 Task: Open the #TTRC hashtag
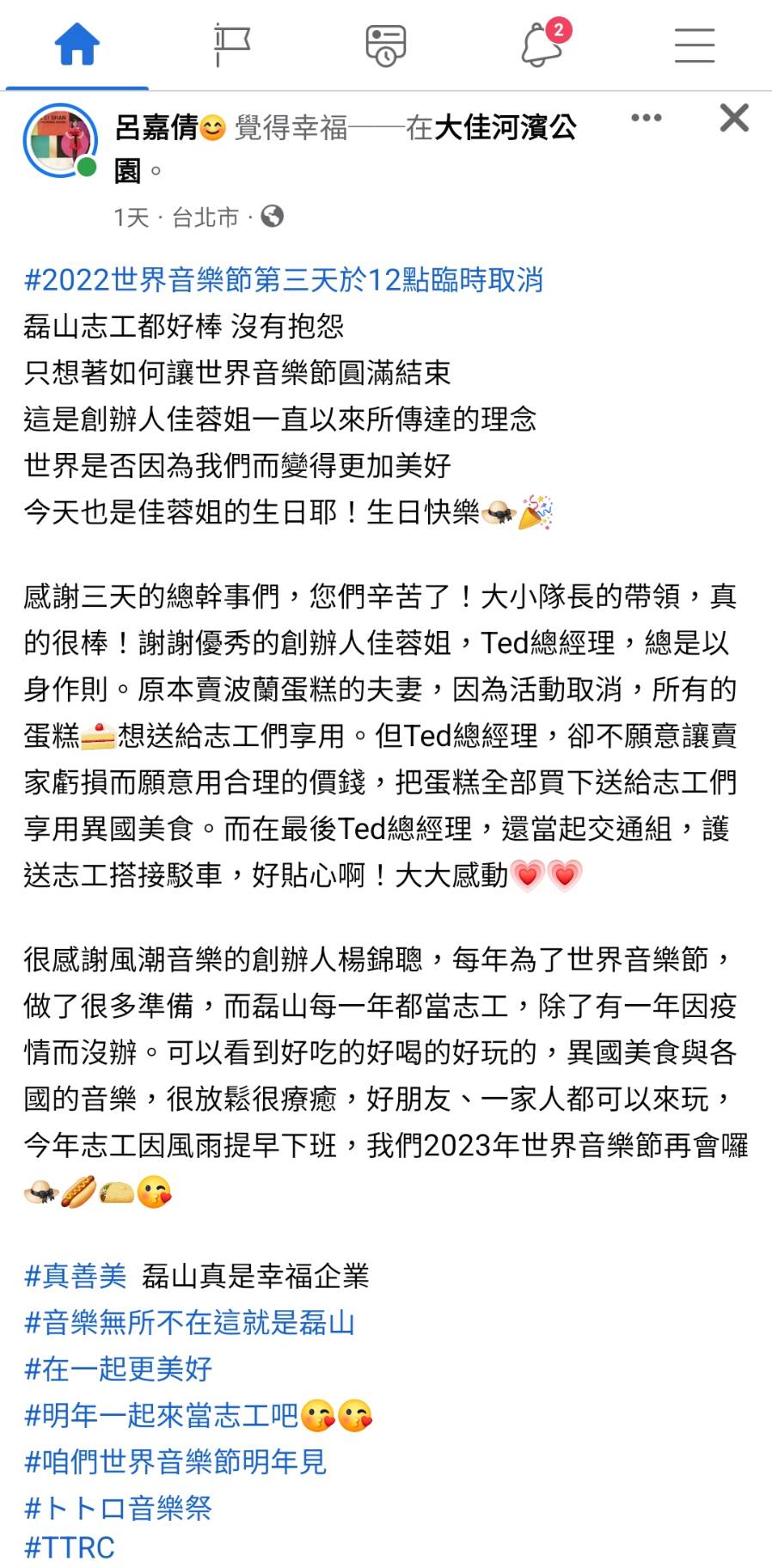pos(70,1547)
